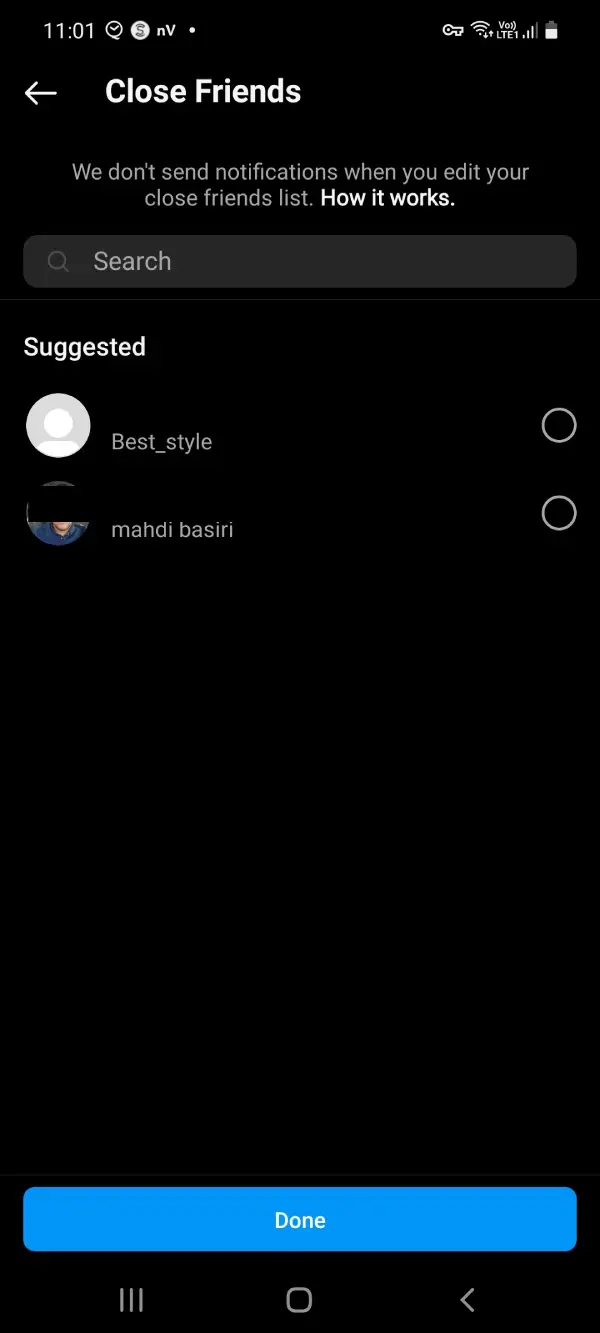600x1333 pixels.
Task: Go back from Close Friends
Action: [41, 93]
